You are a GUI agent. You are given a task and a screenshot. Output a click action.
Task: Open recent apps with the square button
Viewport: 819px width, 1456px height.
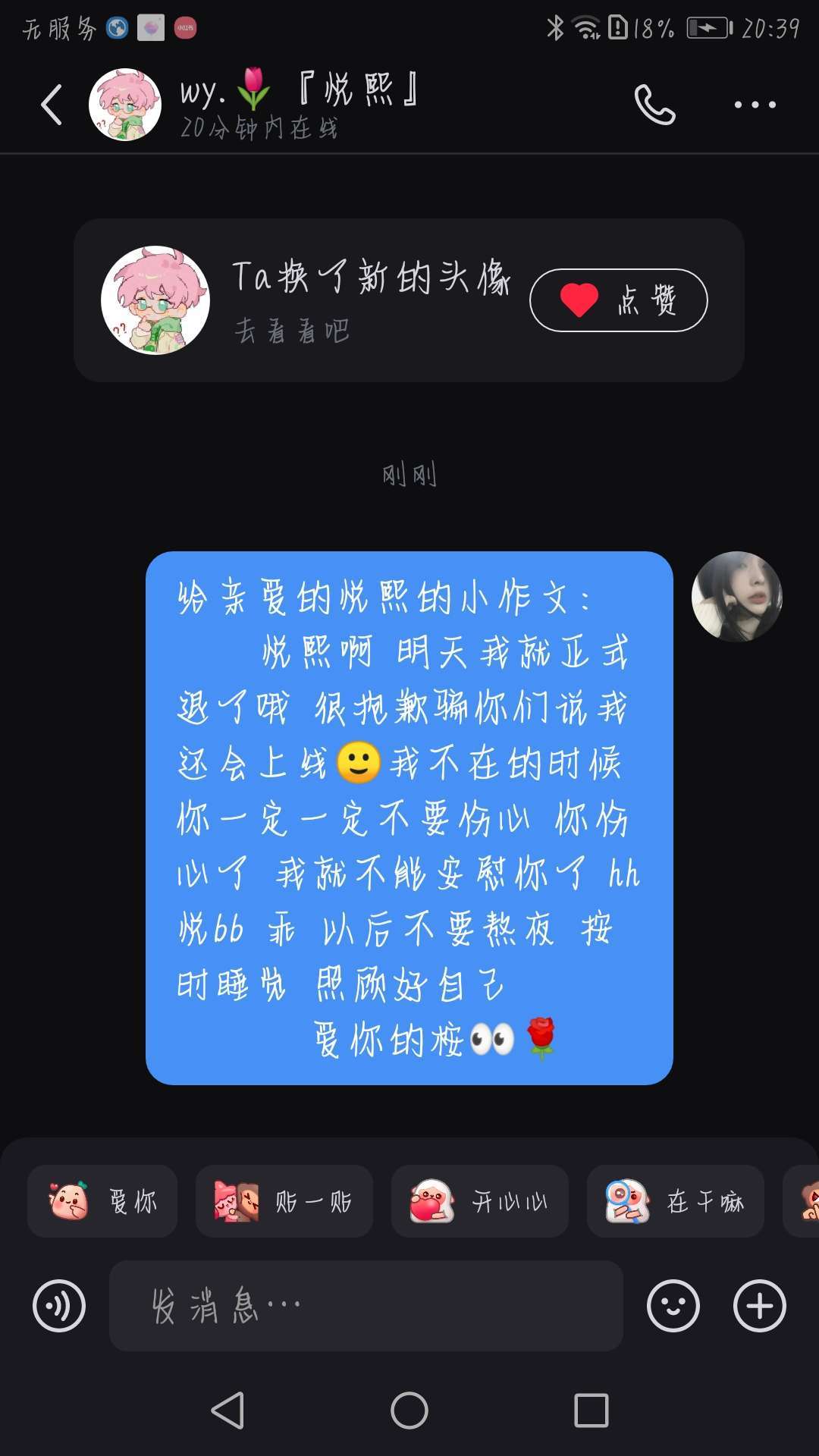pos(591,1410)
